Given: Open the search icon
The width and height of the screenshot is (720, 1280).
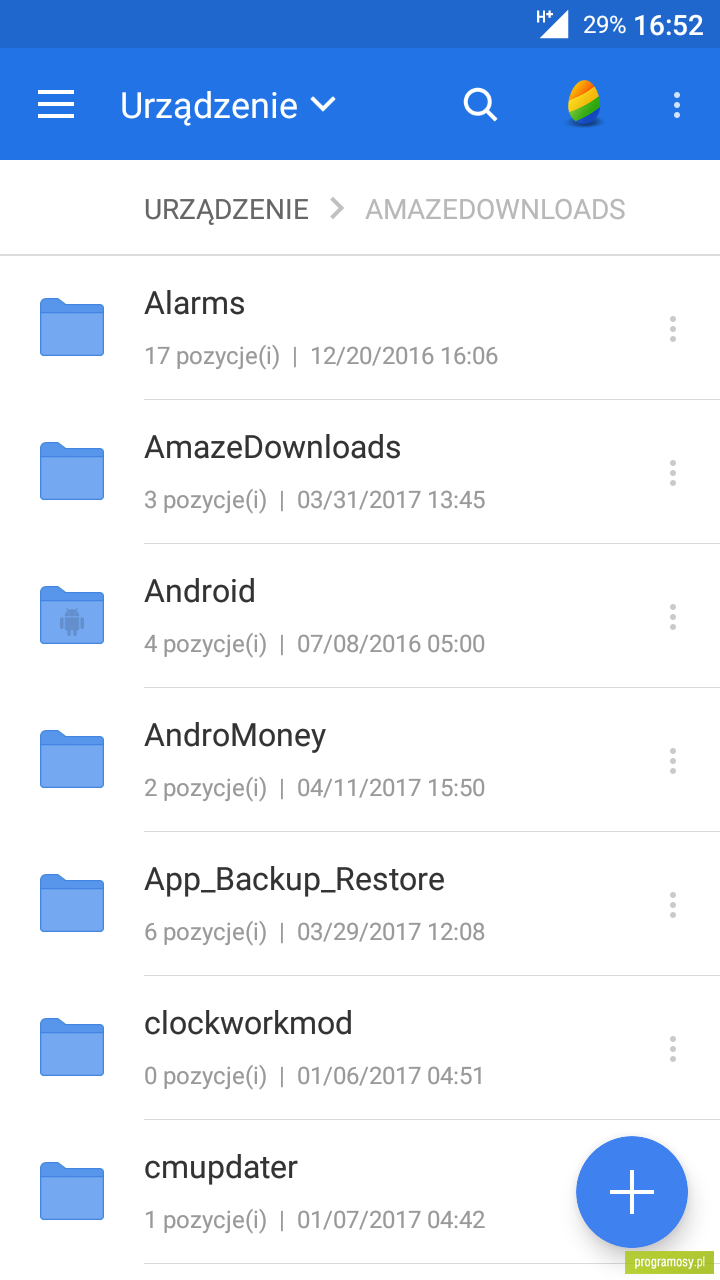Looking at the screenshot, I should [481, 104].
